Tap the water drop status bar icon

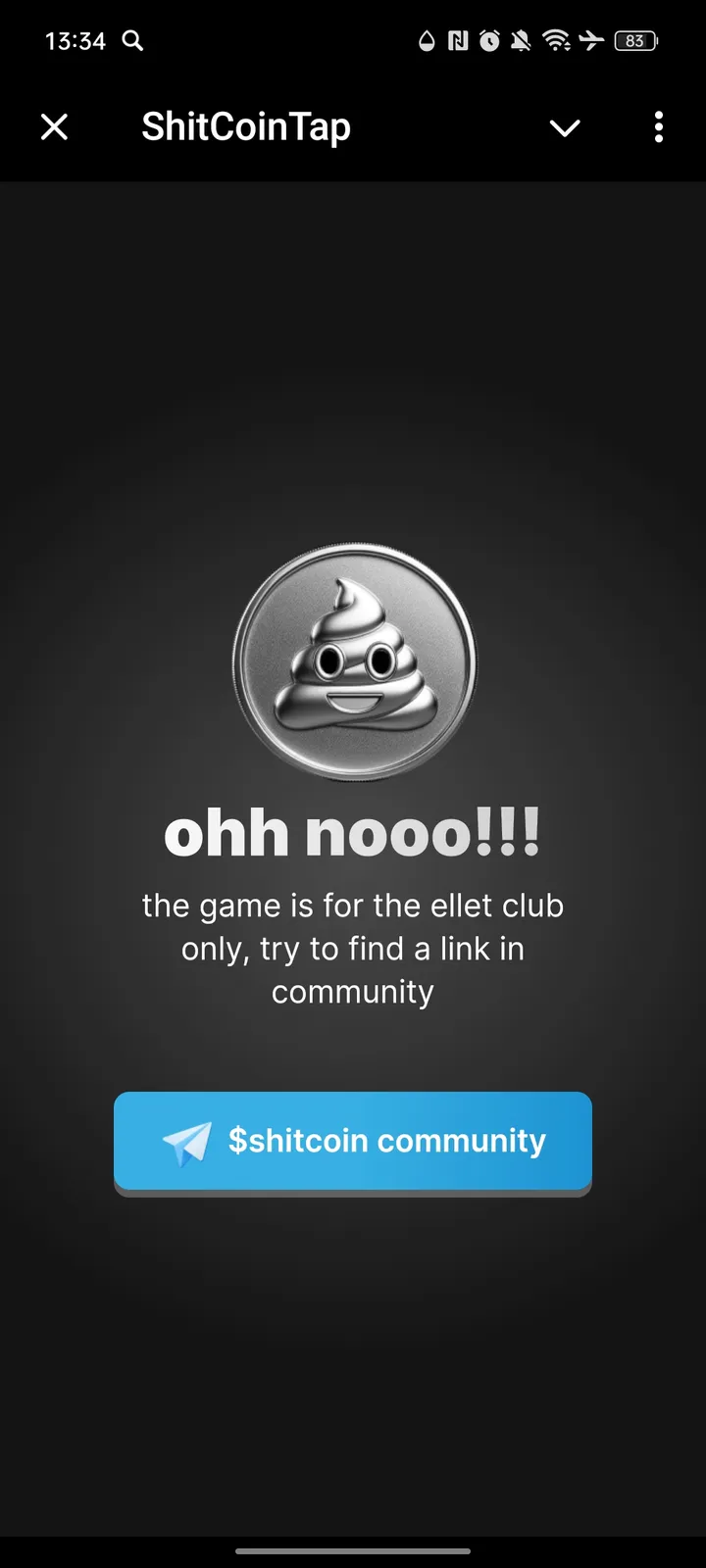coord(426,40)
